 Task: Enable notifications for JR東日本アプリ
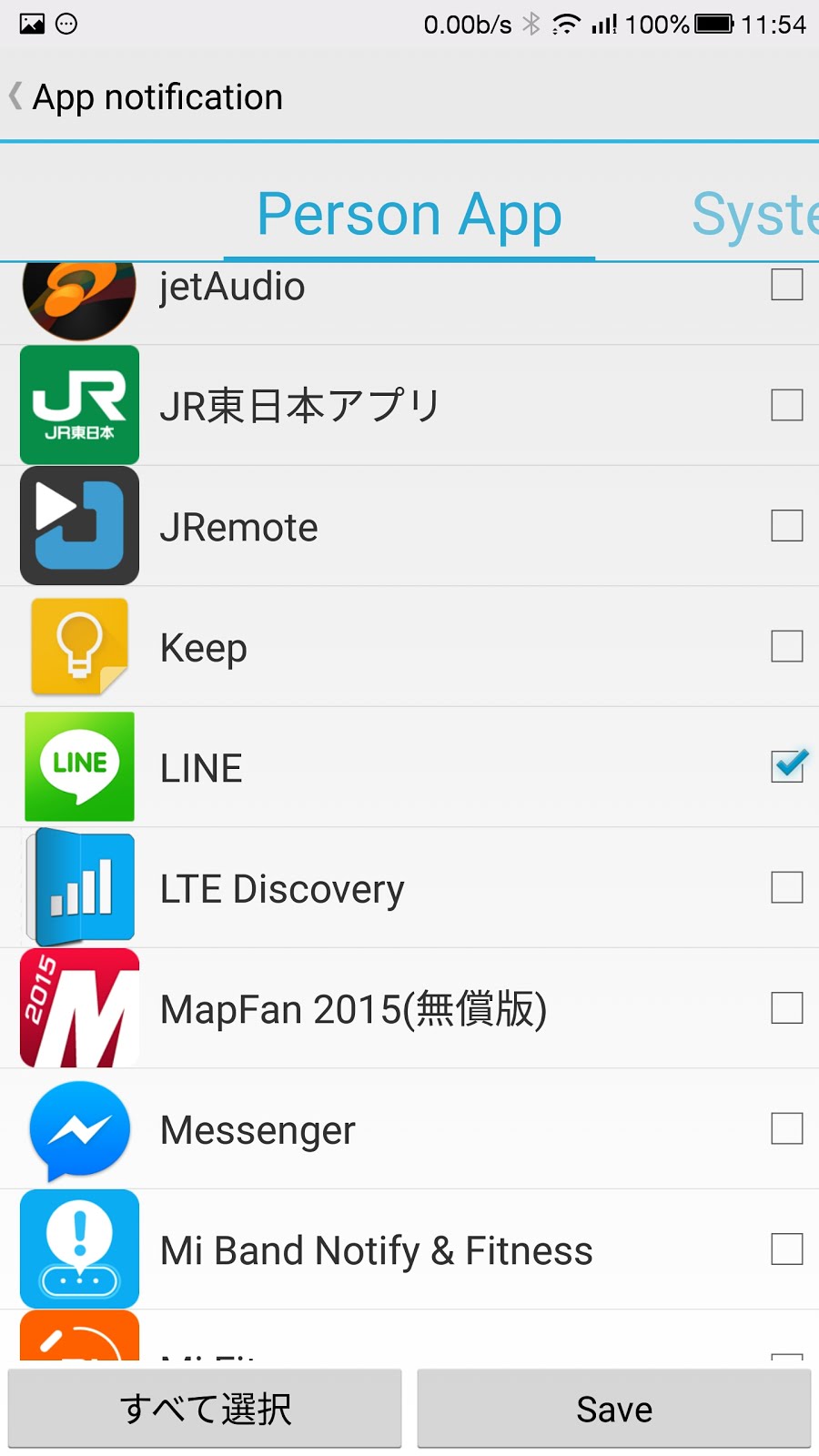click(786, 405)
